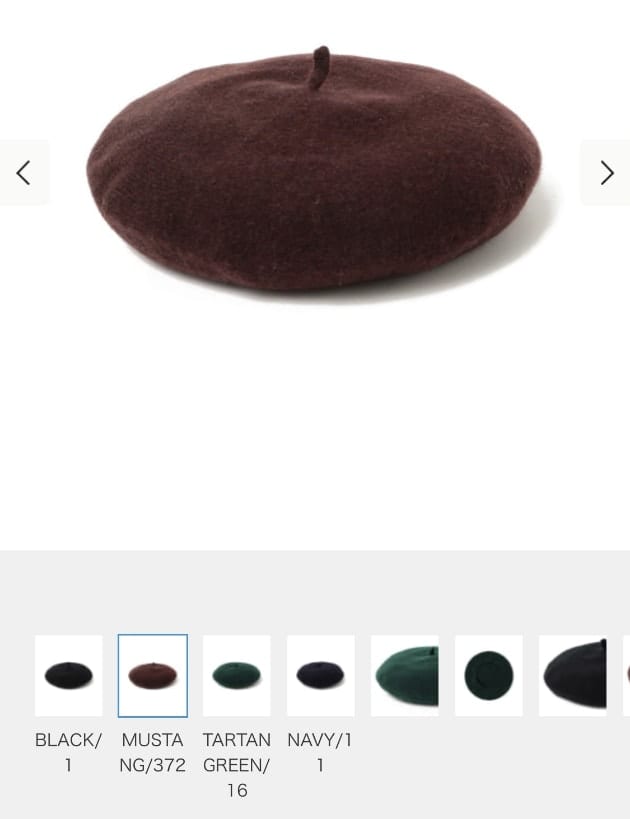The width and height of the screenshot is (630, 819).
Task: Select the MUSTANG/372 beret thumbnail
Action: click(x=152, y=675)
